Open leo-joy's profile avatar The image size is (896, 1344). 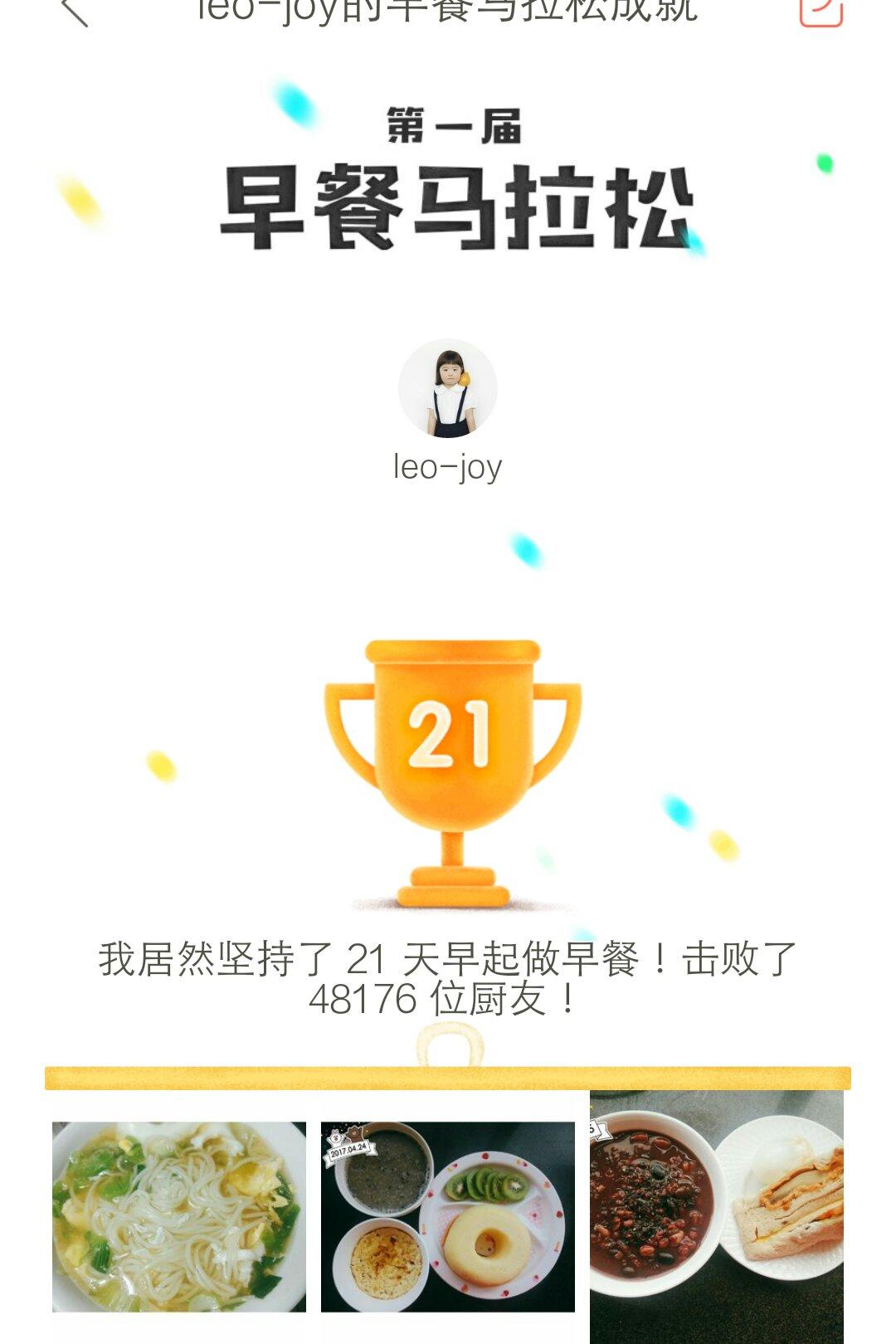tap(448, 388)
